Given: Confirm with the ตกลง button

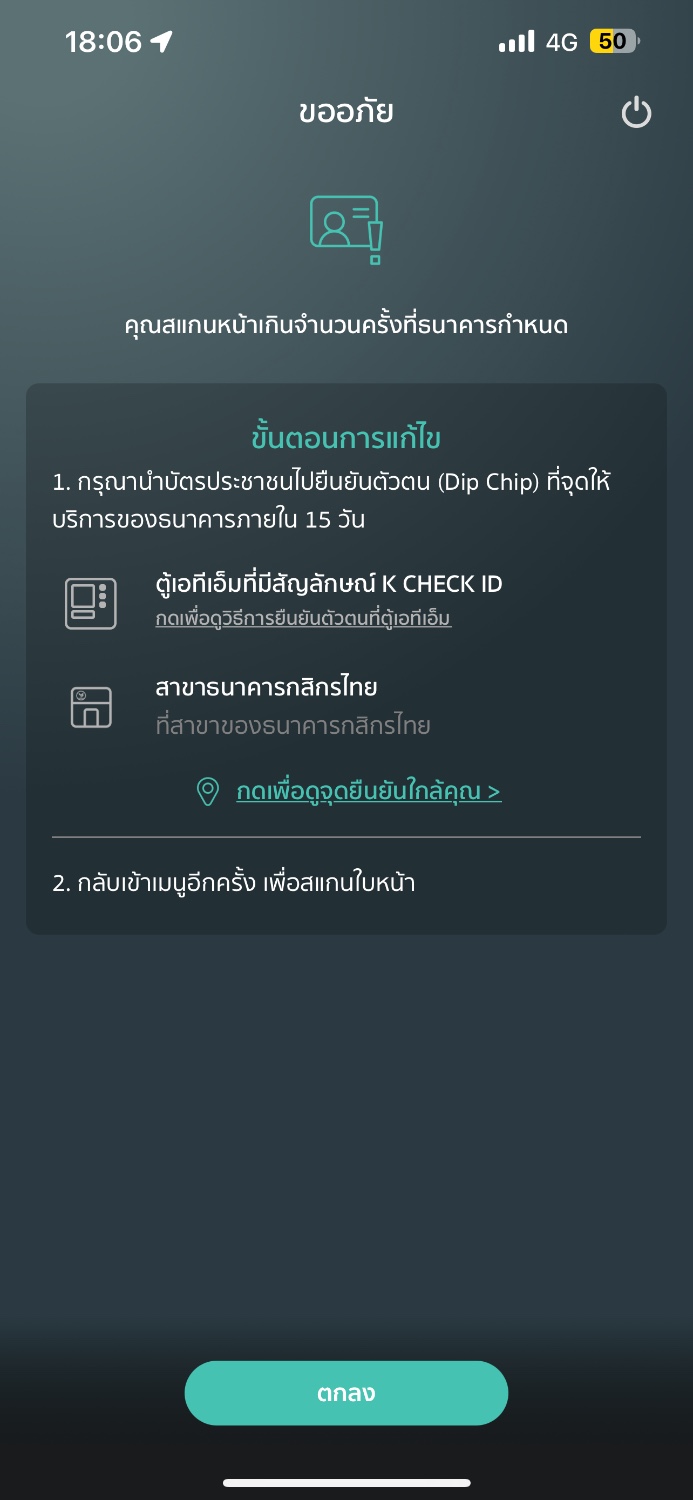Looking at the screenshot, I should pyautogui.click(x=346, y=1393).
